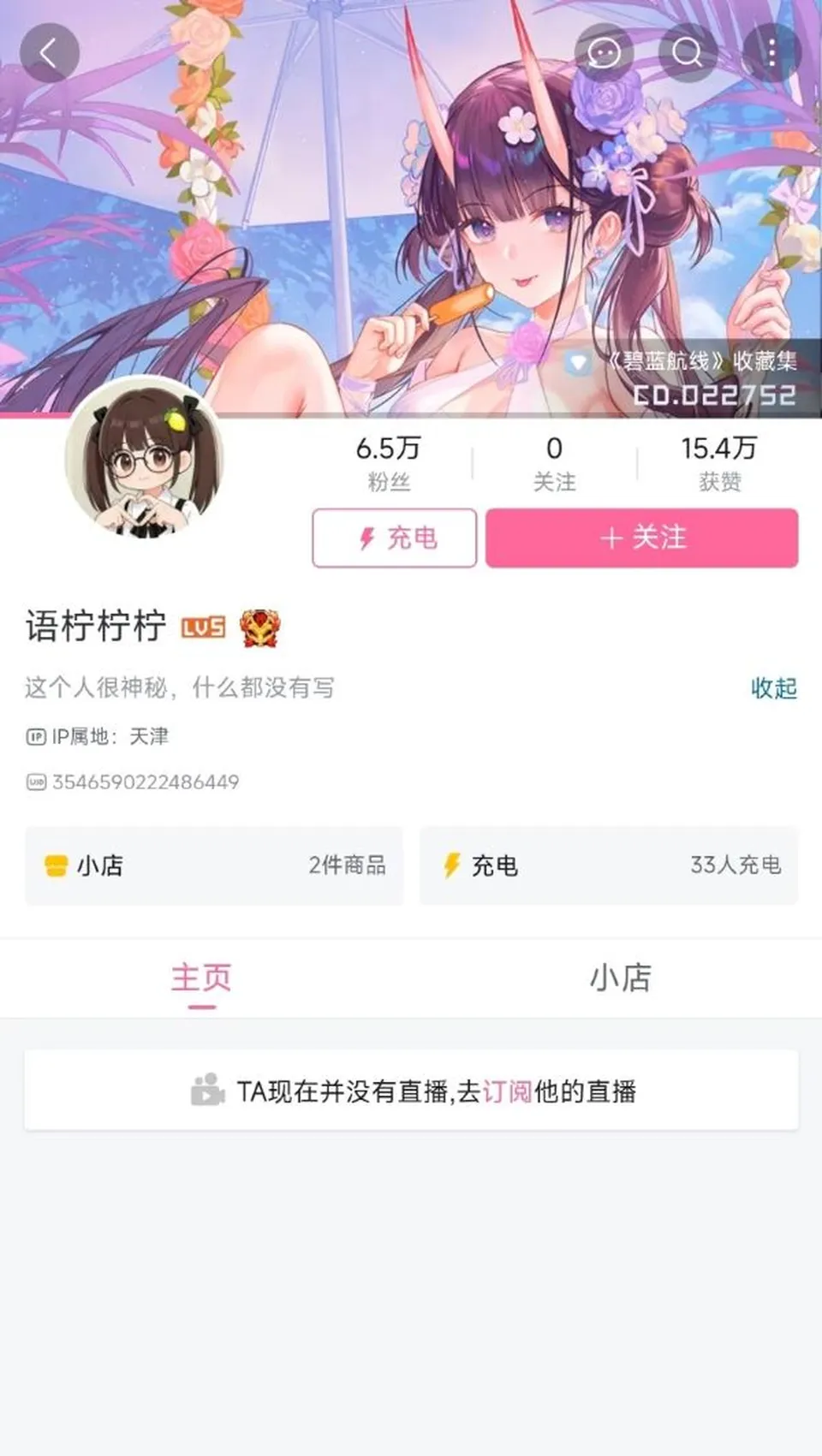This screenshot has height=1456, width=822.
Task: Tap the 充电 button beside 关注
Action: (x=395, y=538)
